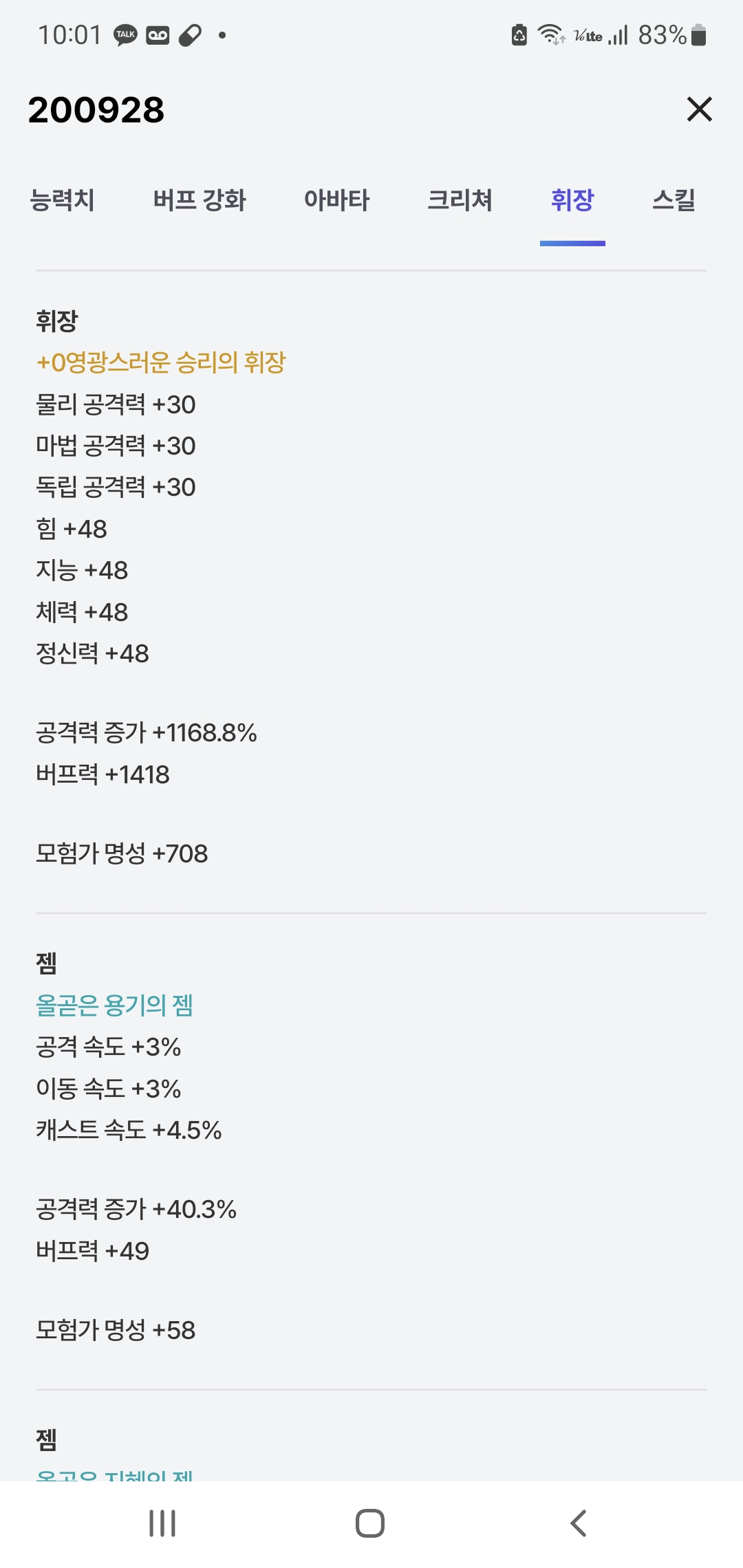The width and height of the screenshot is (743, 1568).
Task: Go to the 크리쳐 tab
Action: tap(460, 201)
